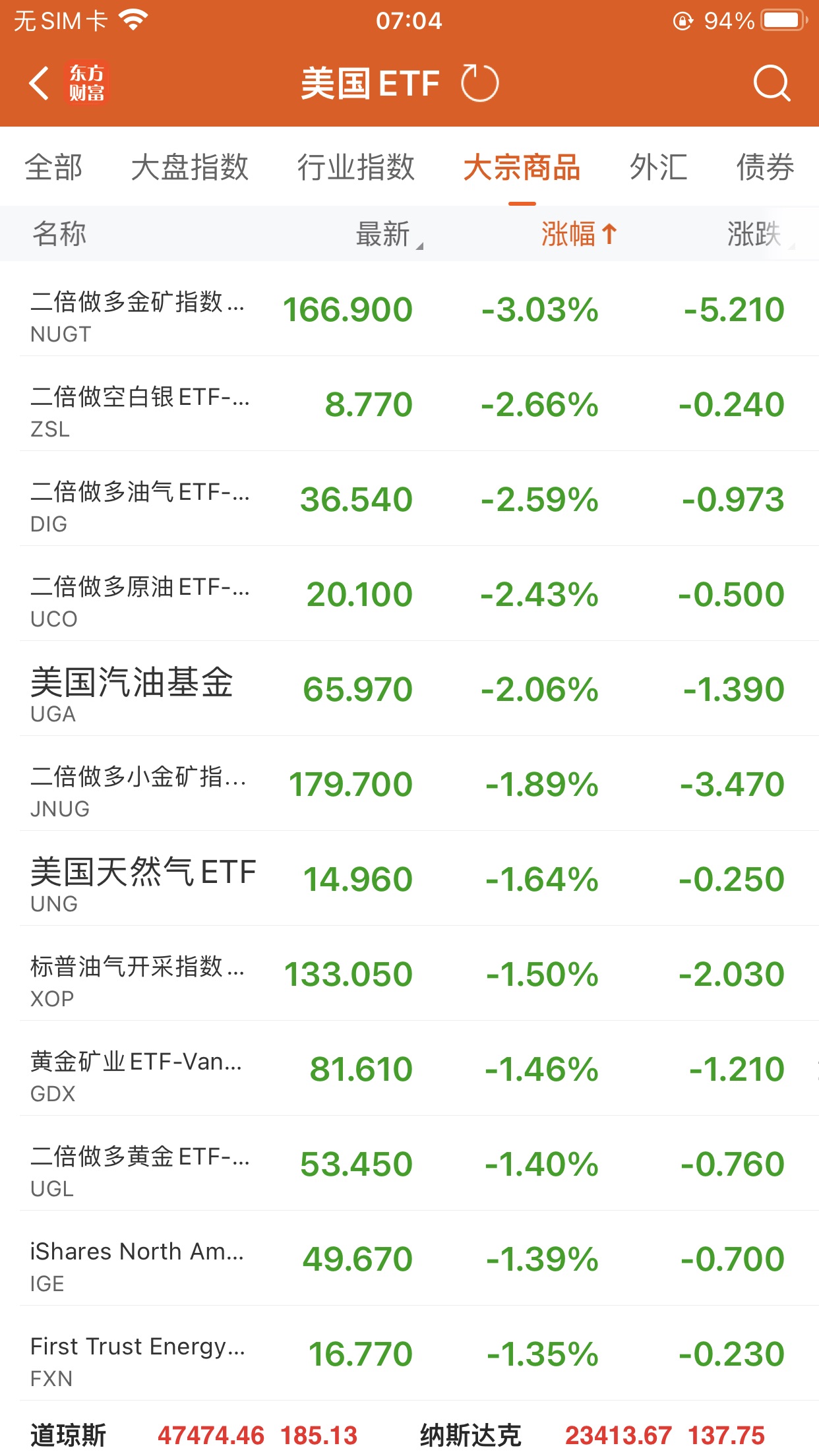Viewport: 819px width, 1456px height.
Task: Toggle sort order on 涨幅 column
Action: coord(578,234)
